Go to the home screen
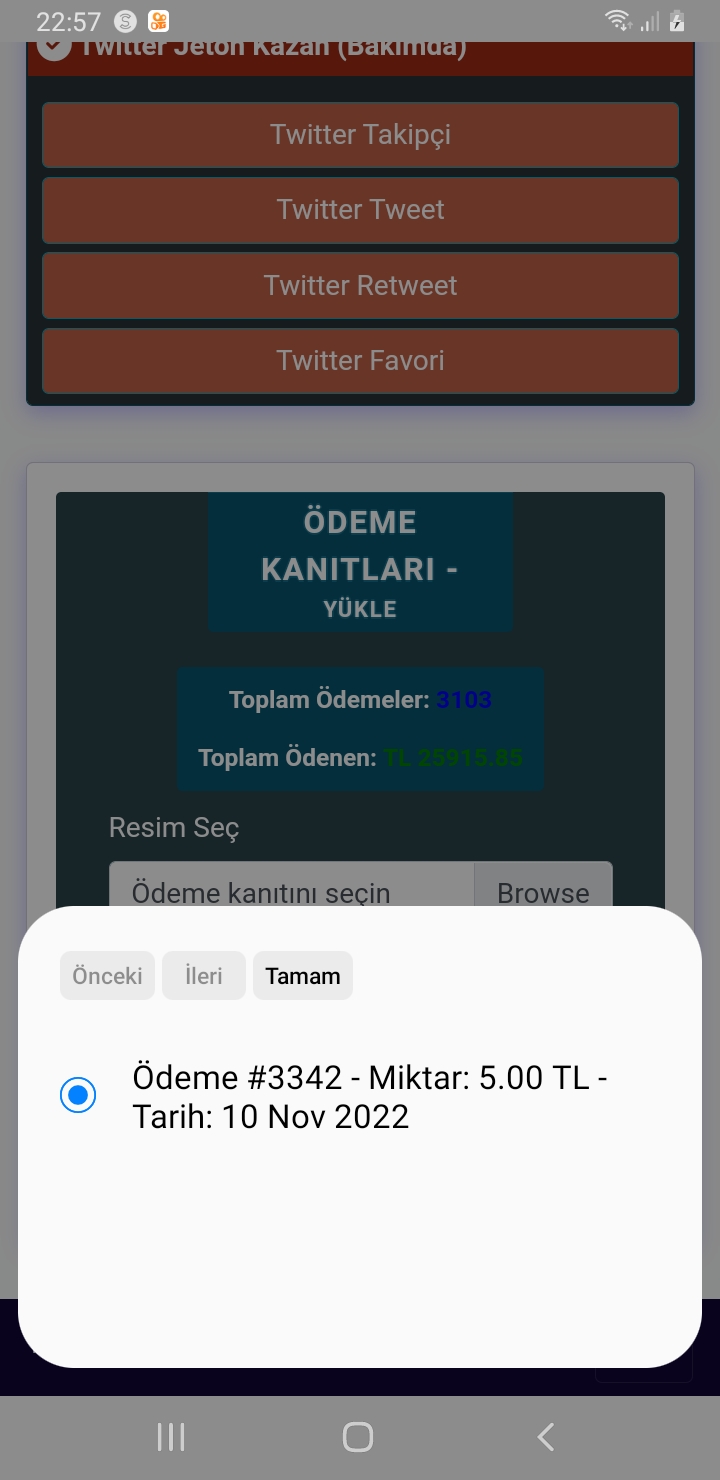This screenshot has width=720, height=1480. pyautogui.click(x=358, y=1438)
